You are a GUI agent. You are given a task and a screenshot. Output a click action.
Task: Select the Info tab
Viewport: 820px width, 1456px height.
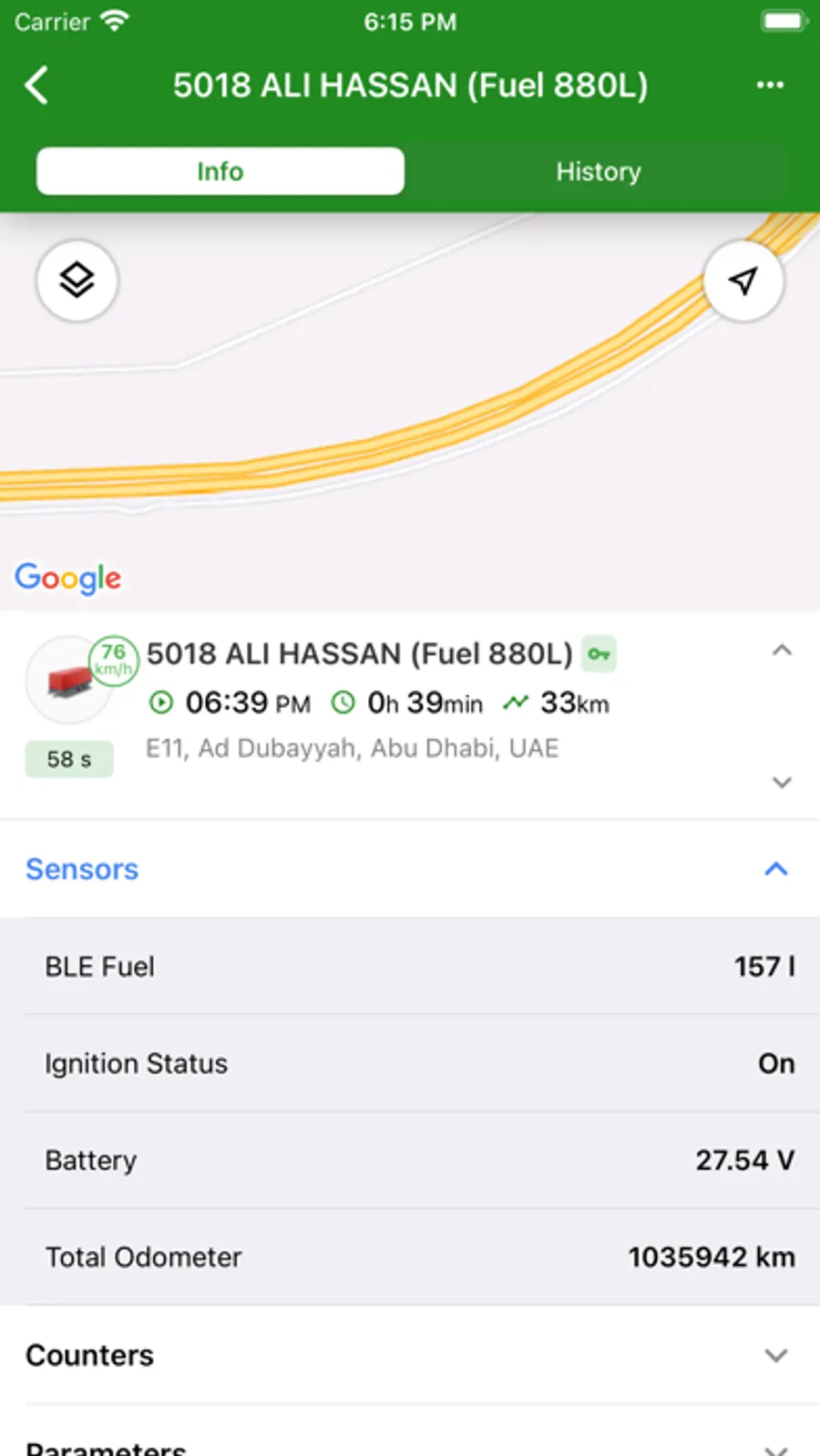pyautogui.click(x=220, y=170)
